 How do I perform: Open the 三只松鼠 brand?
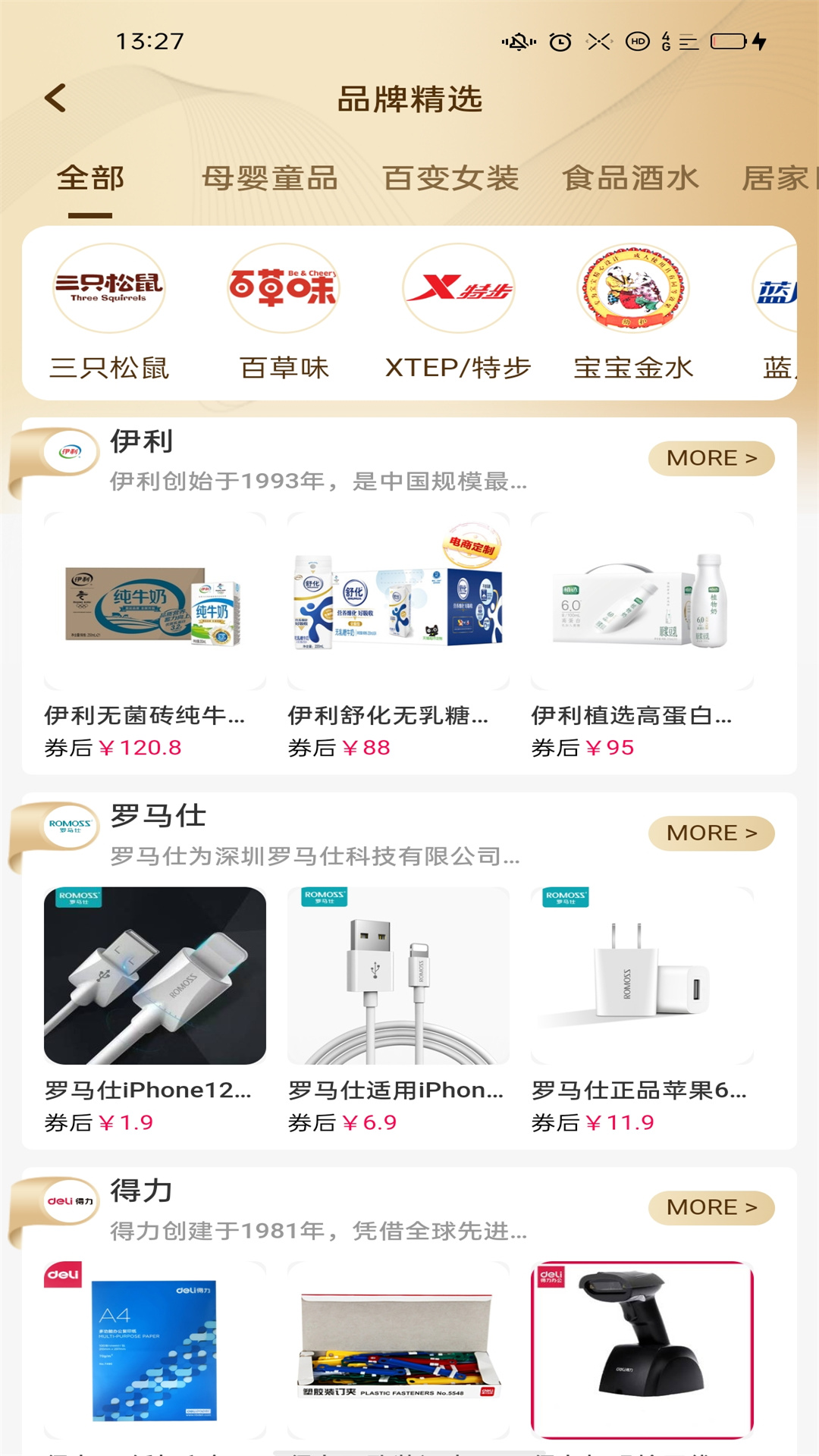[109, 312]
